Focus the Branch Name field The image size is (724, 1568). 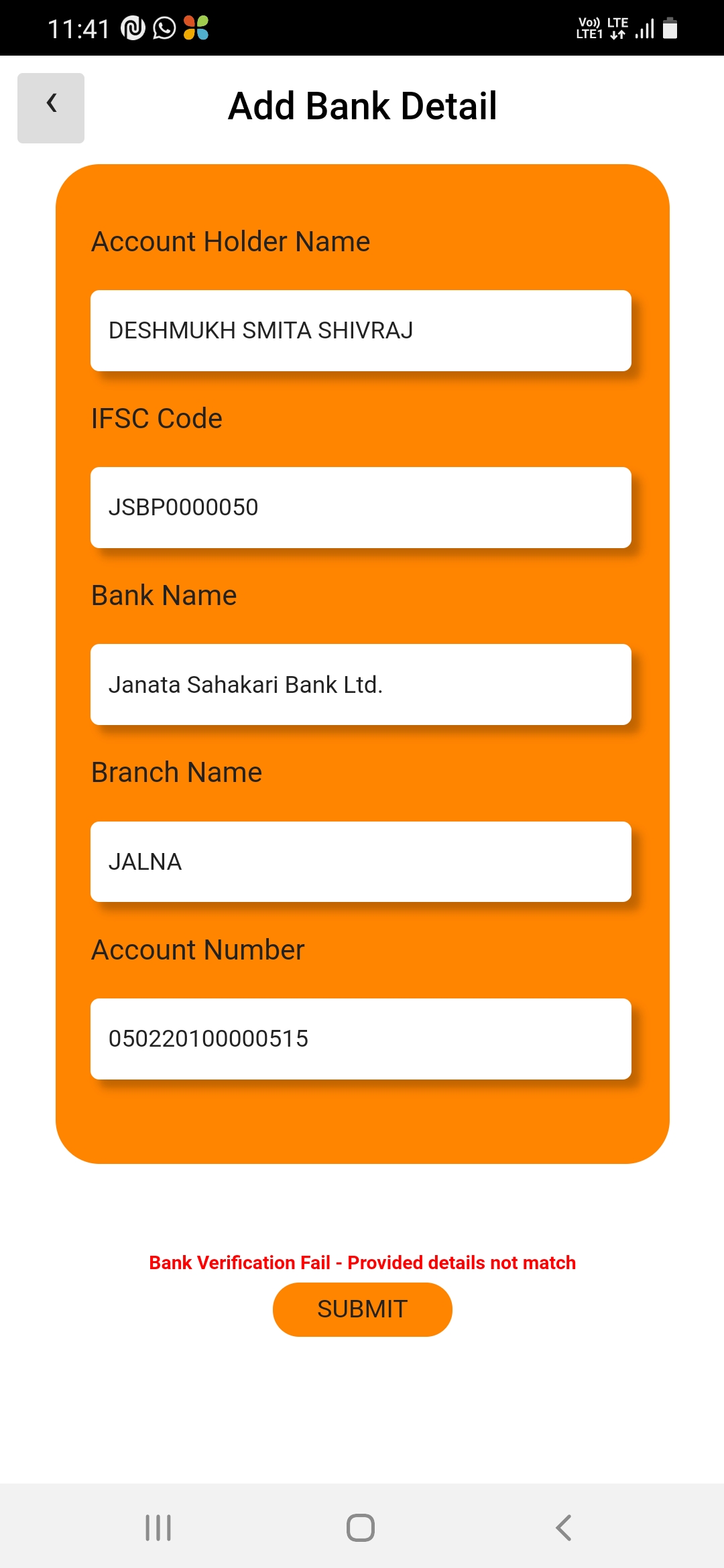coord(361,862)
